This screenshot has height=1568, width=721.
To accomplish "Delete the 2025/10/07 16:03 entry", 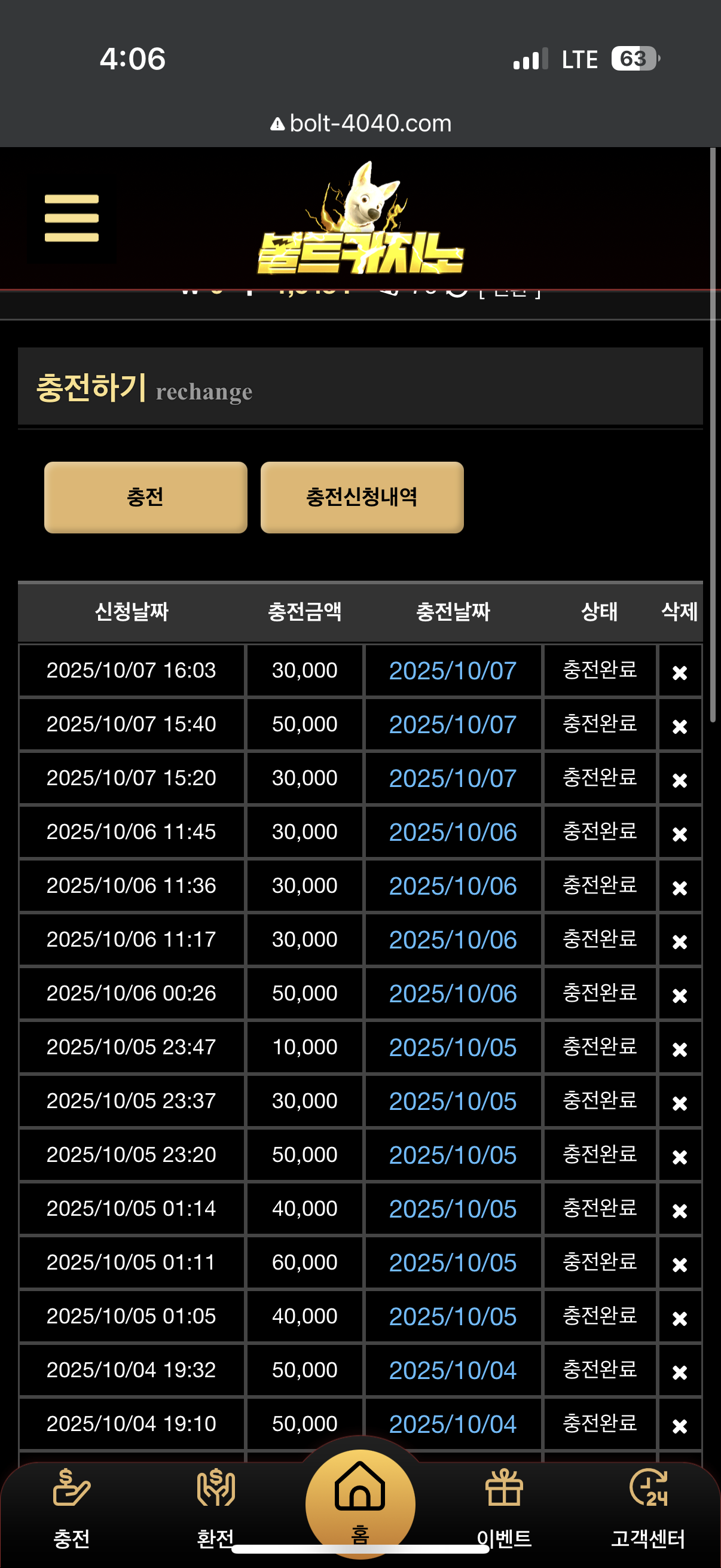I will (x=679, y=672).
